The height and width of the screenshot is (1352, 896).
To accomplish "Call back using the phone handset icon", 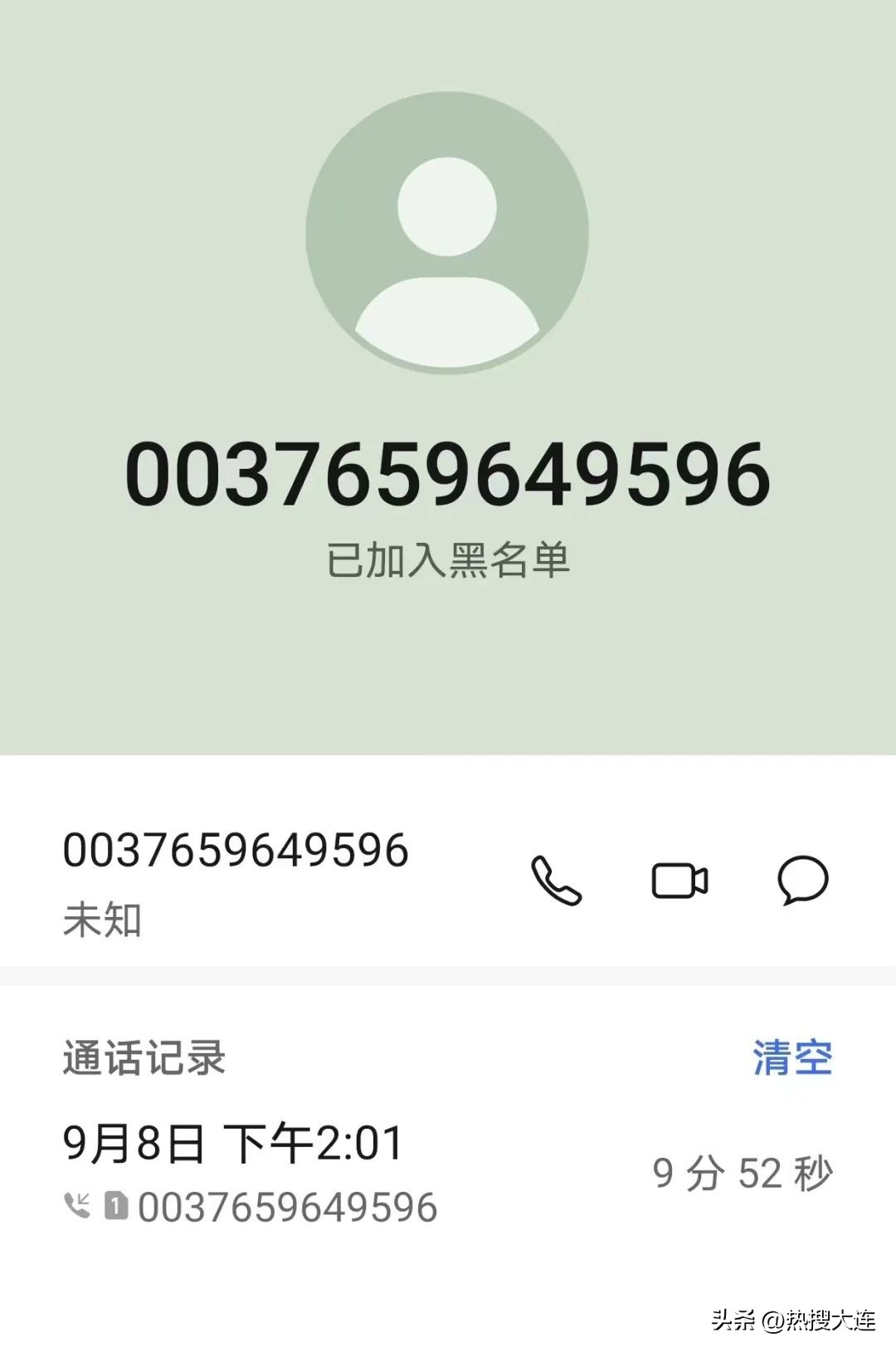I will pos(558,882).
